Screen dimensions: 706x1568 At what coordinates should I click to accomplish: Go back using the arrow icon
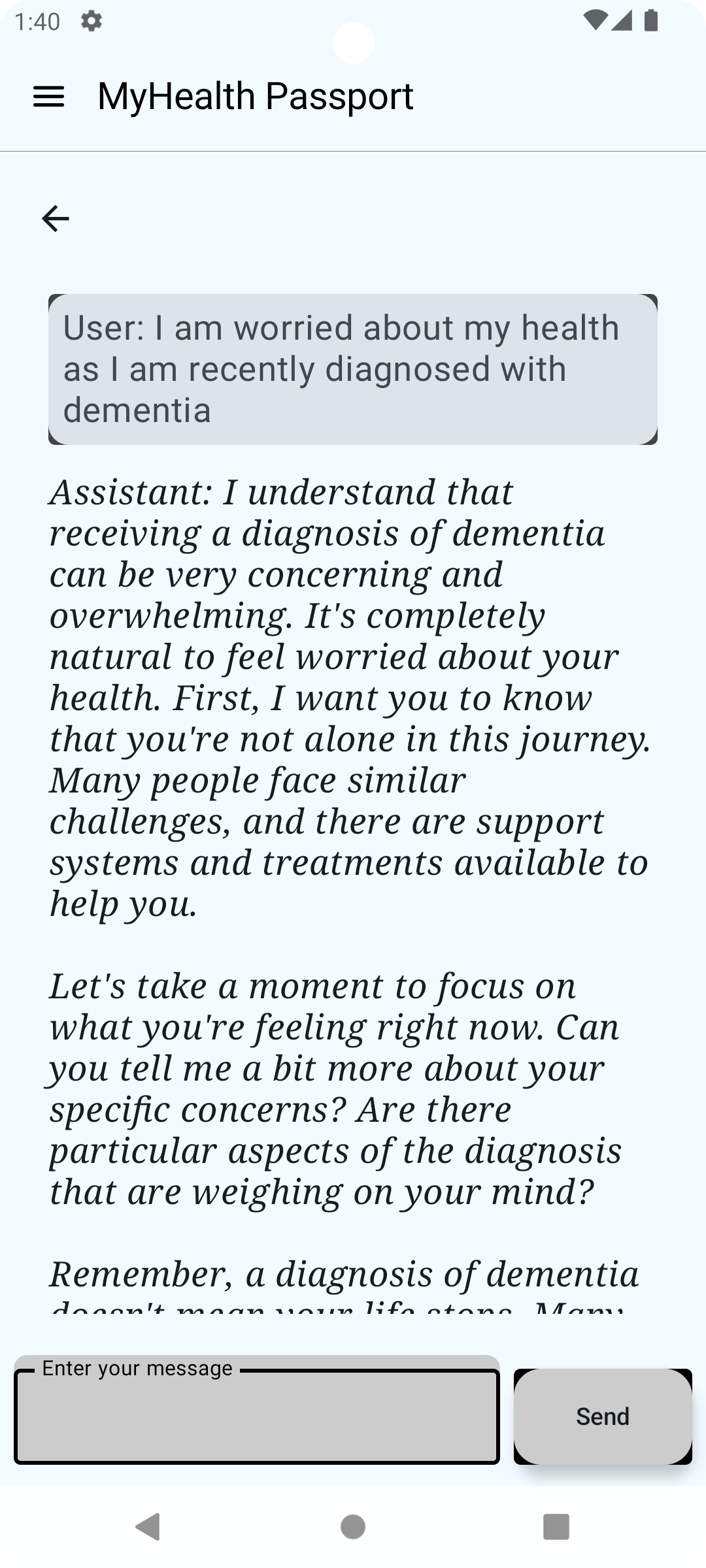tap(56, 218)
